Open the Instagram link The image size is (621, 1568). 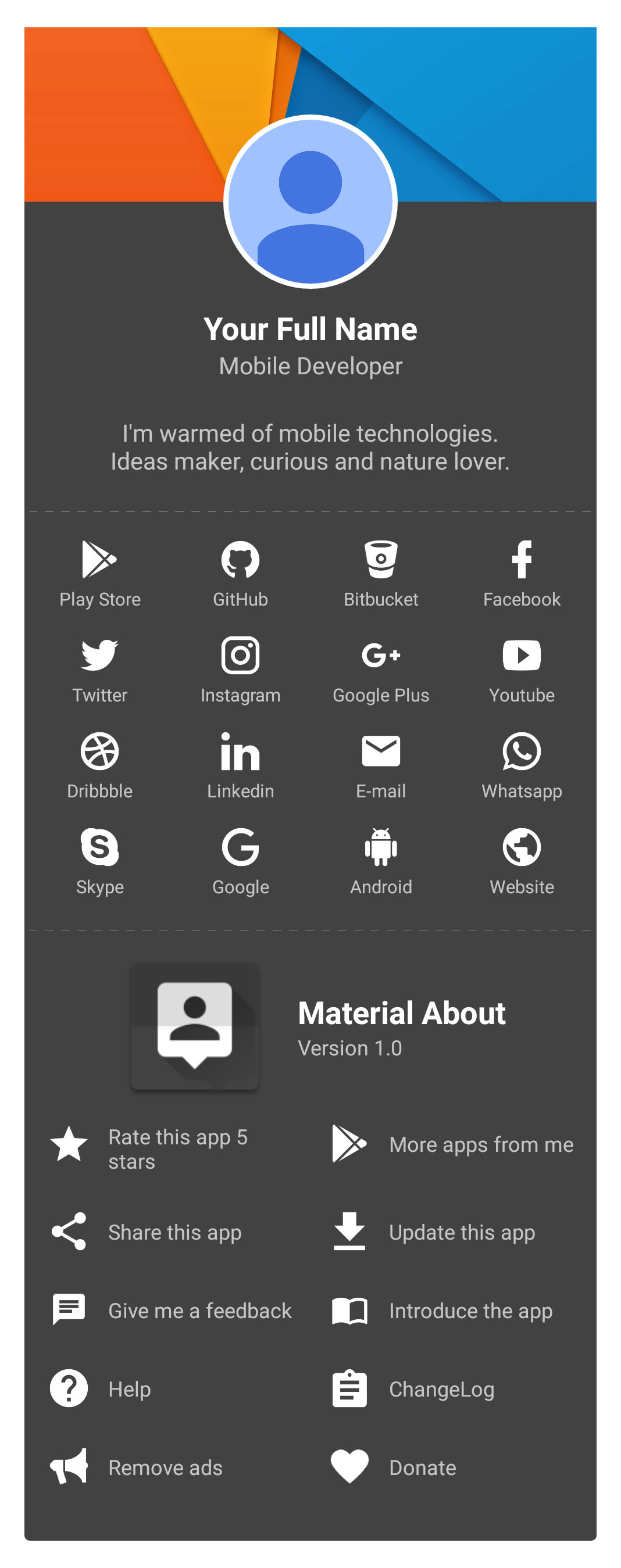pos(241,670)
